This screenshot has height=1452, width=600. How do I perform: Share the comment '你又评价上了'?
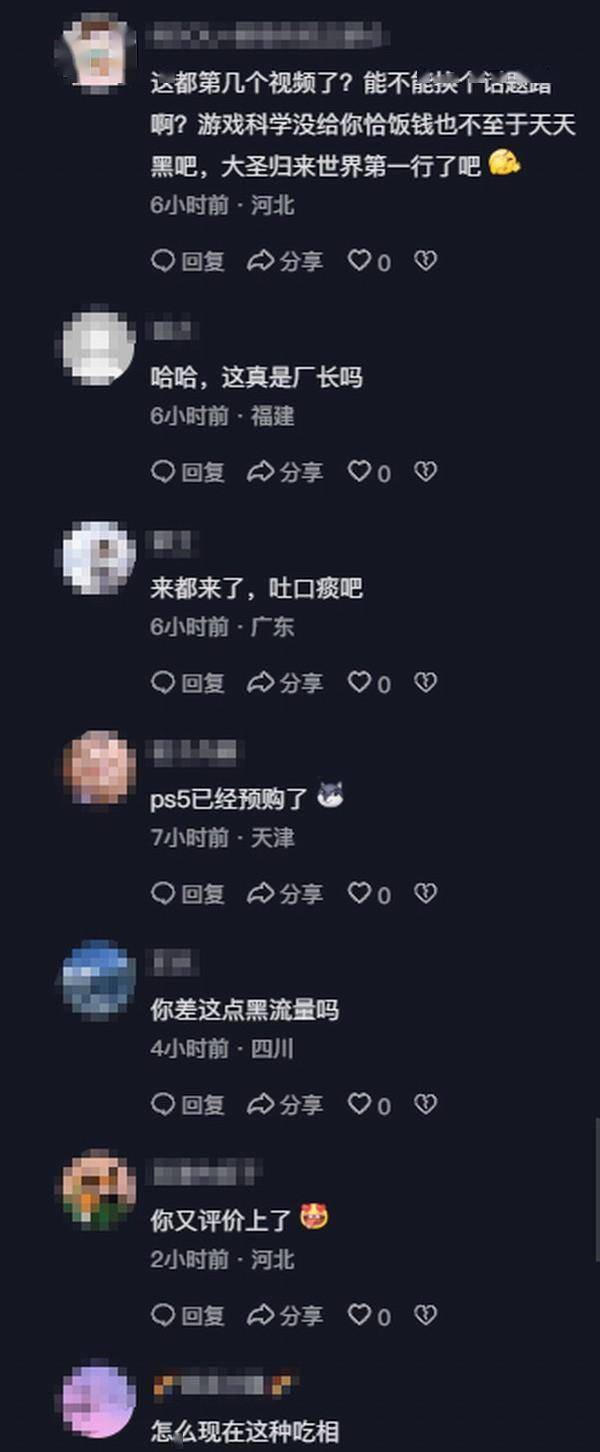pos(285,1315)
